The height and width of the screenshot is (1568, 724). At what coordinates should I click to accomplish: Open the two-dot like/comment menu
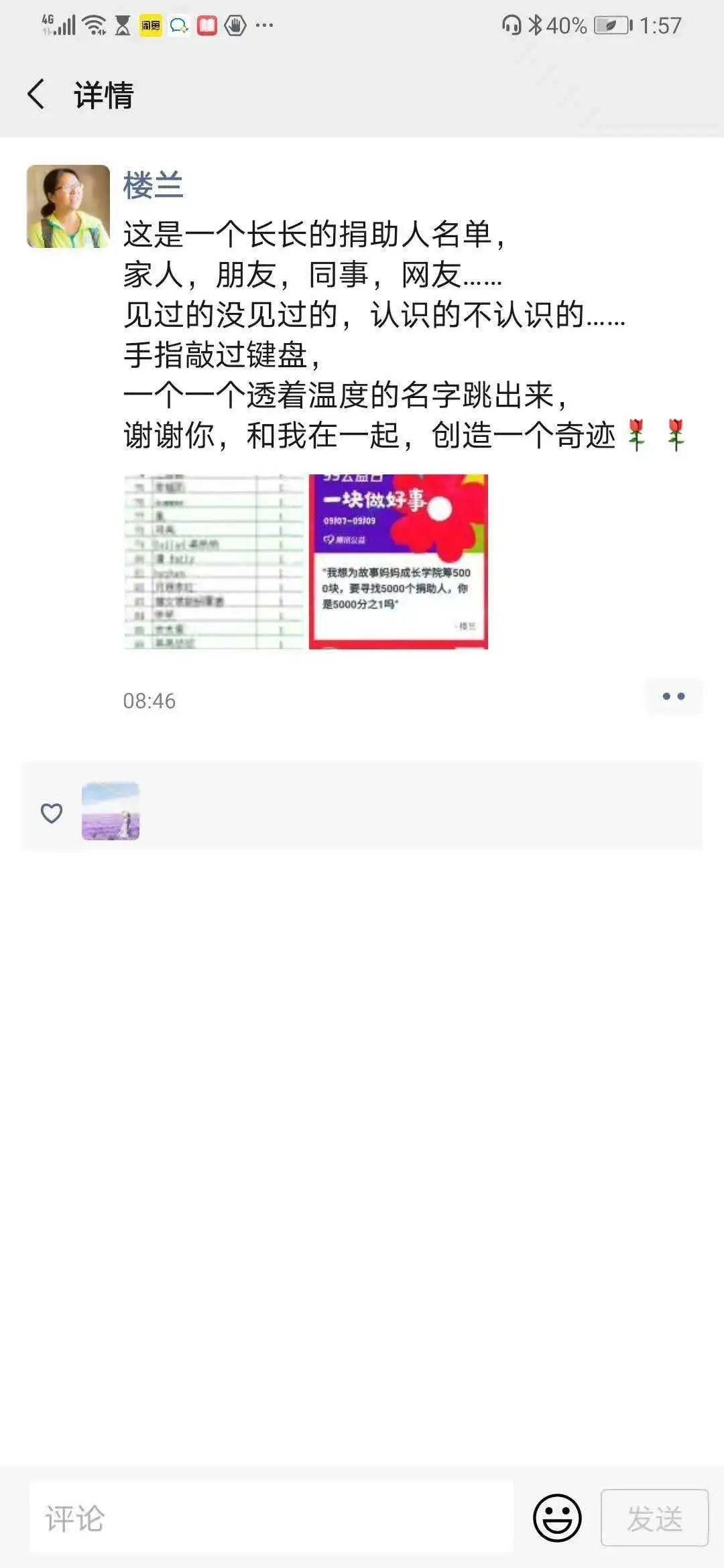point(674,696)
